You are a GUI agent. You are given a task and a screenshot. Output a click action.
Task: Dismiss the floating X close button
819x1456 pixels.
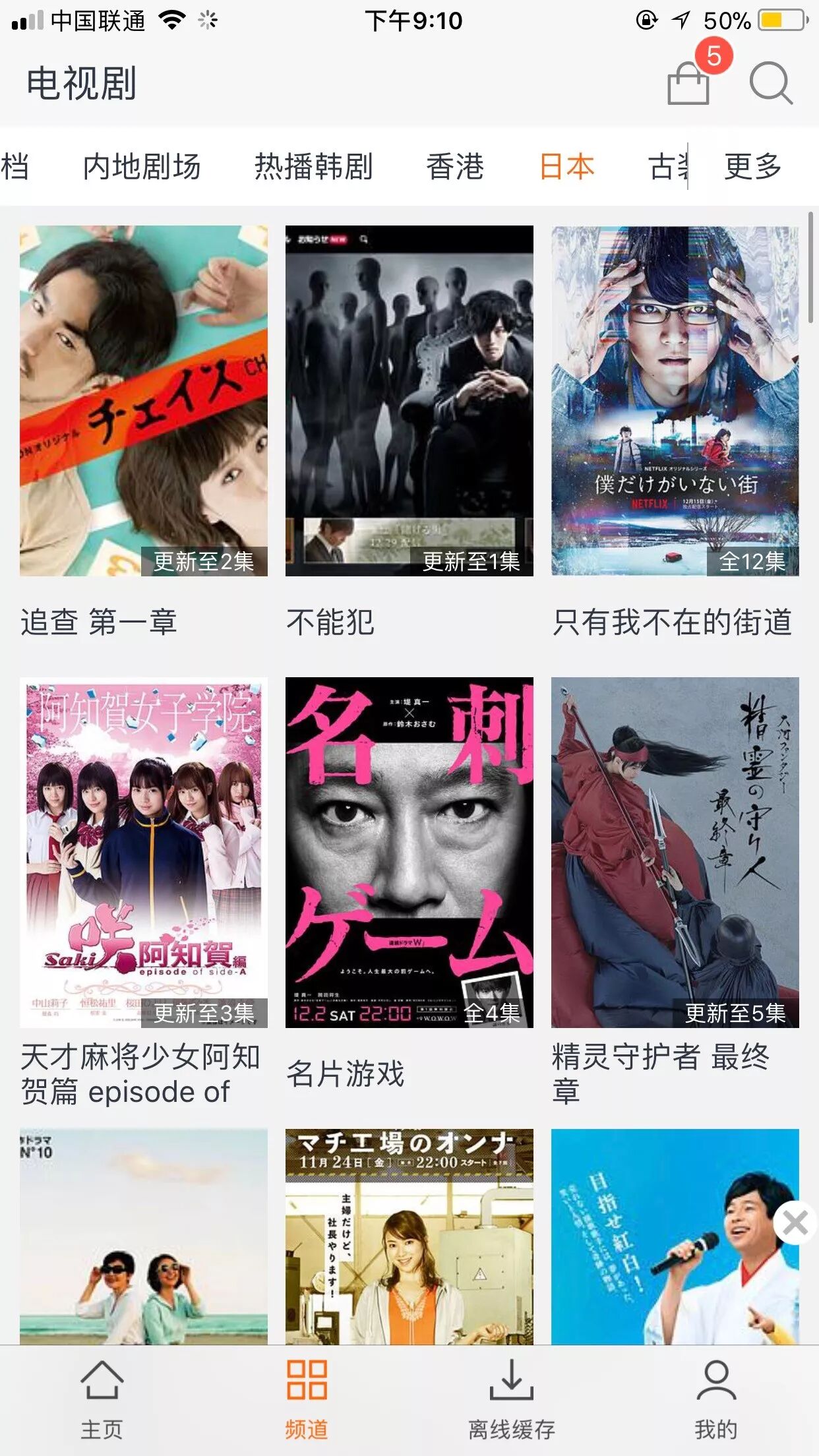[795, 1223]
